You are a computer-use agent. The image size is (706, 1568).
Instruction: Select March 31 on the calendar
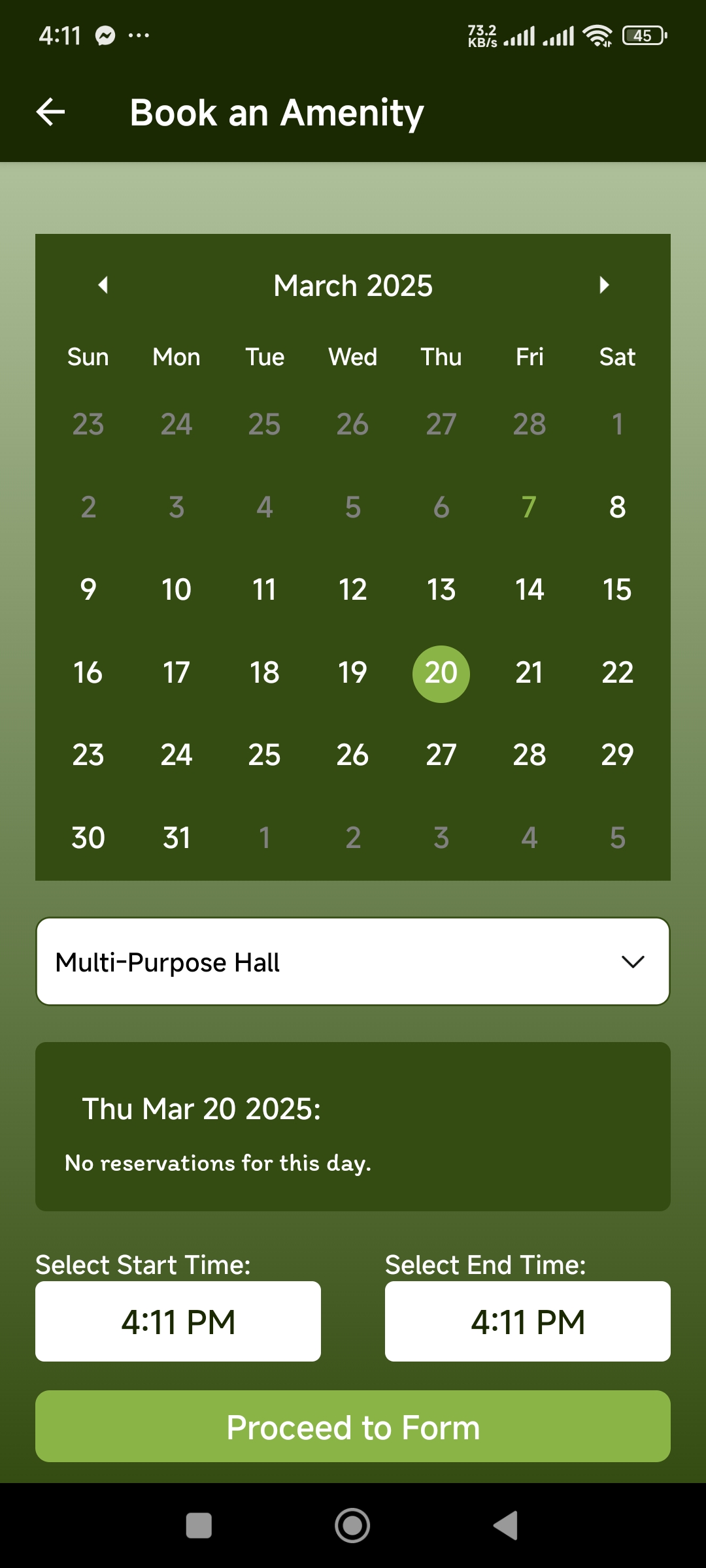(176, 838)
